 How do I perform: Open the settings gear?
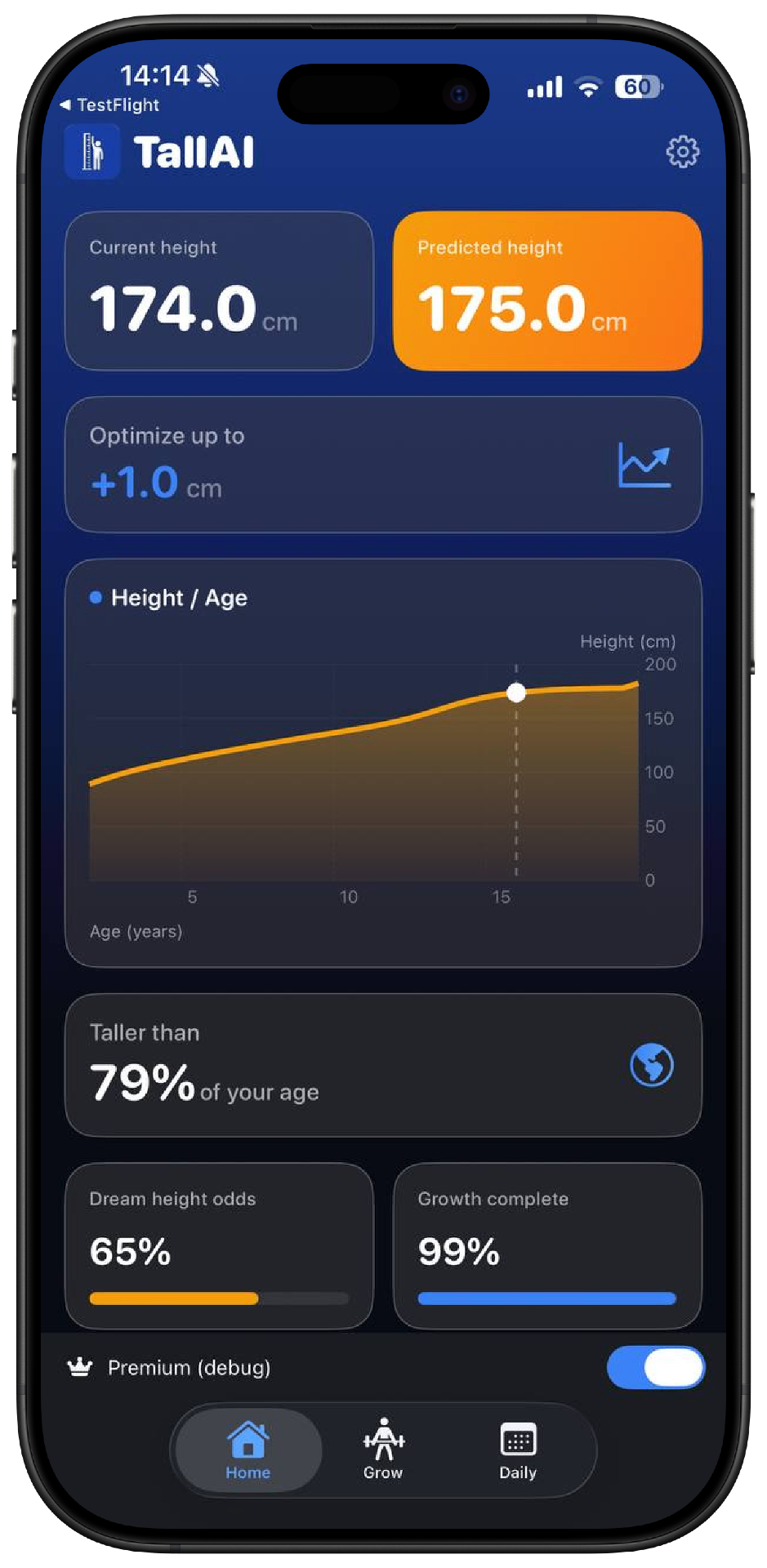pos(682,152)
